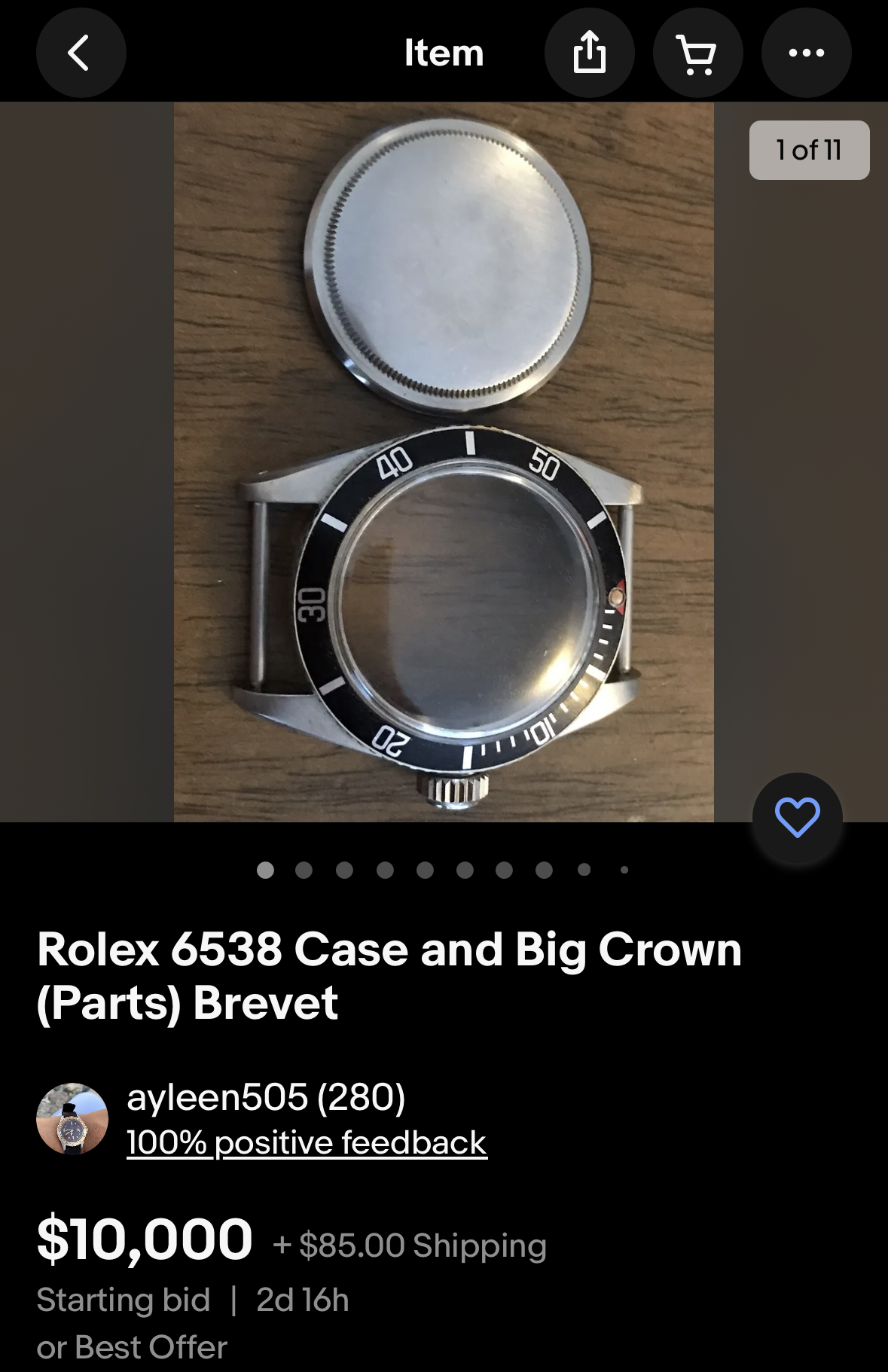
Task: Share this Rolex 6538 listing
Action: pos(589,53)
